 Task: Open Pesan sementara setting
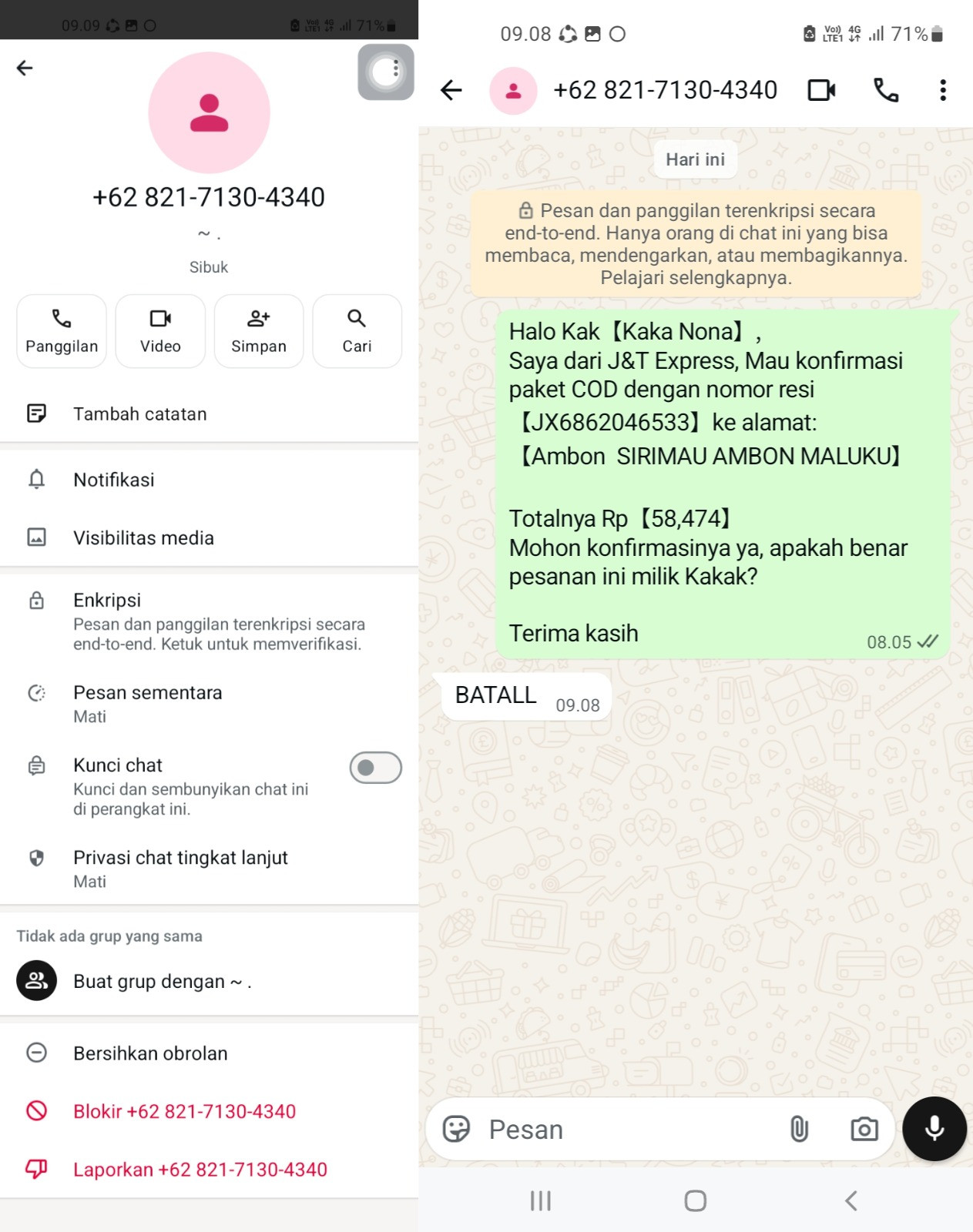209,703
